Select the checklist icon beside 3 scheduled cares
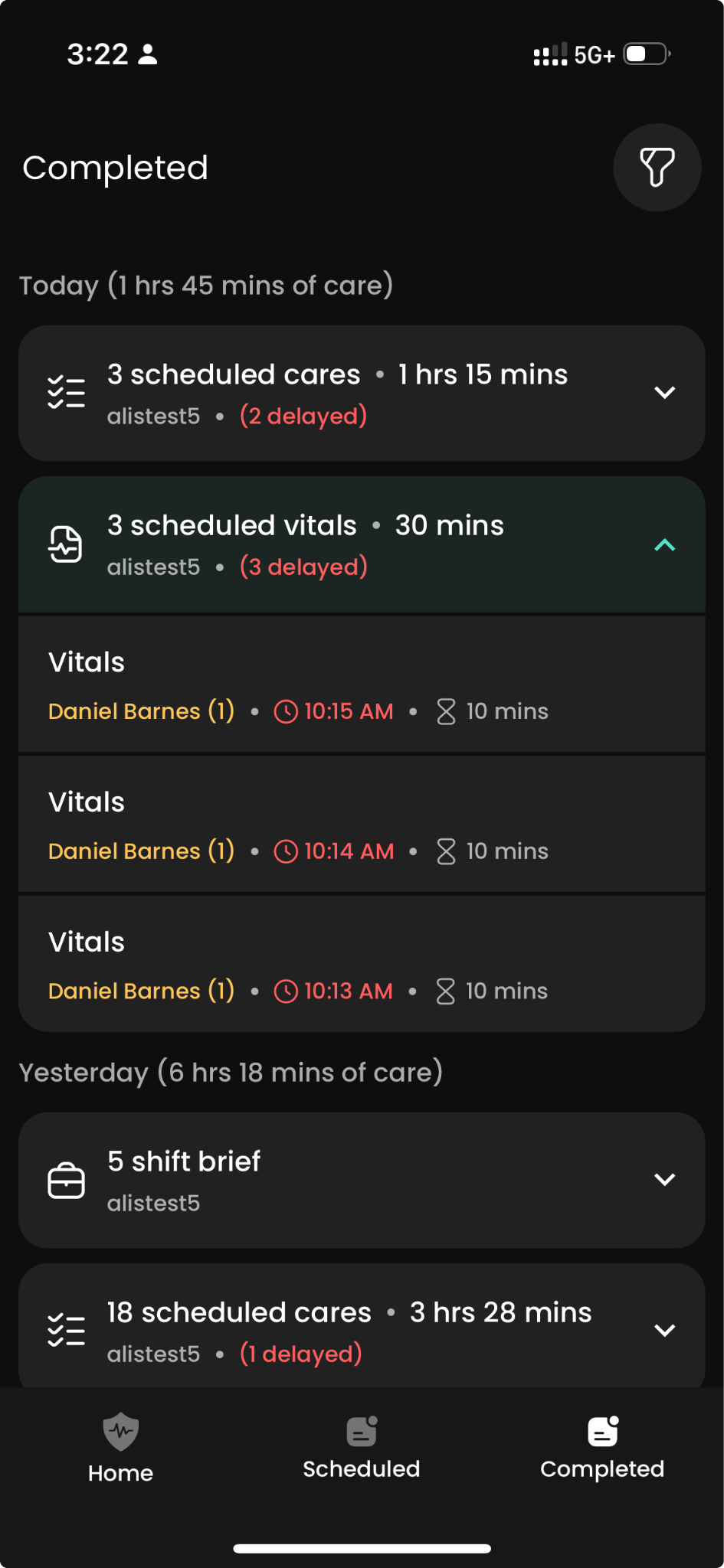 [x=66, y=393]
